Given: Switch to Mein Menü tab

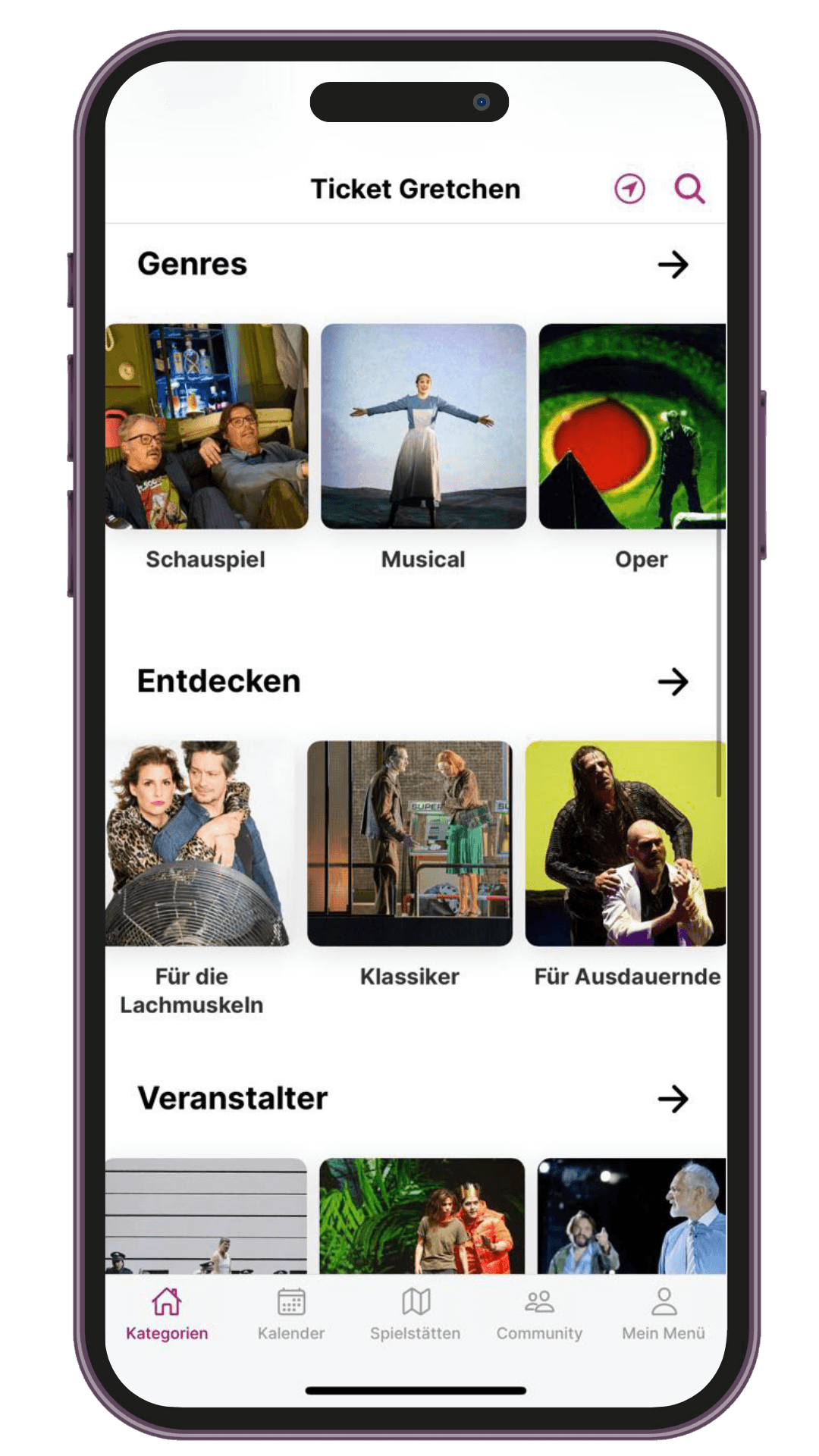Looking at the screenshot, I should pyautogui.click(x=664, y=1314).
